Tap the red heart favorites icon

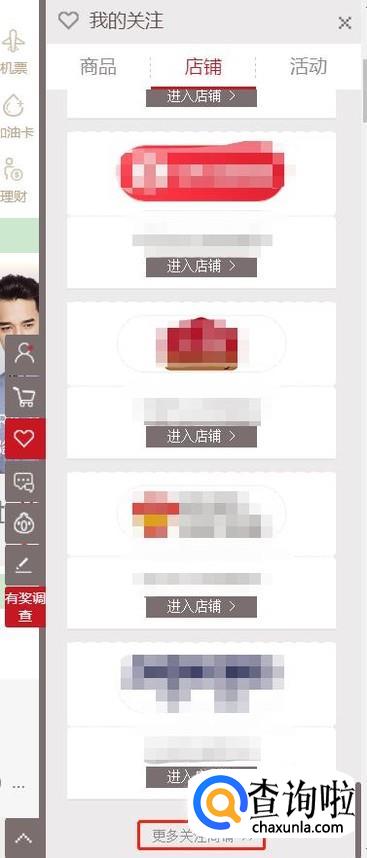click(x=25, y=438)
